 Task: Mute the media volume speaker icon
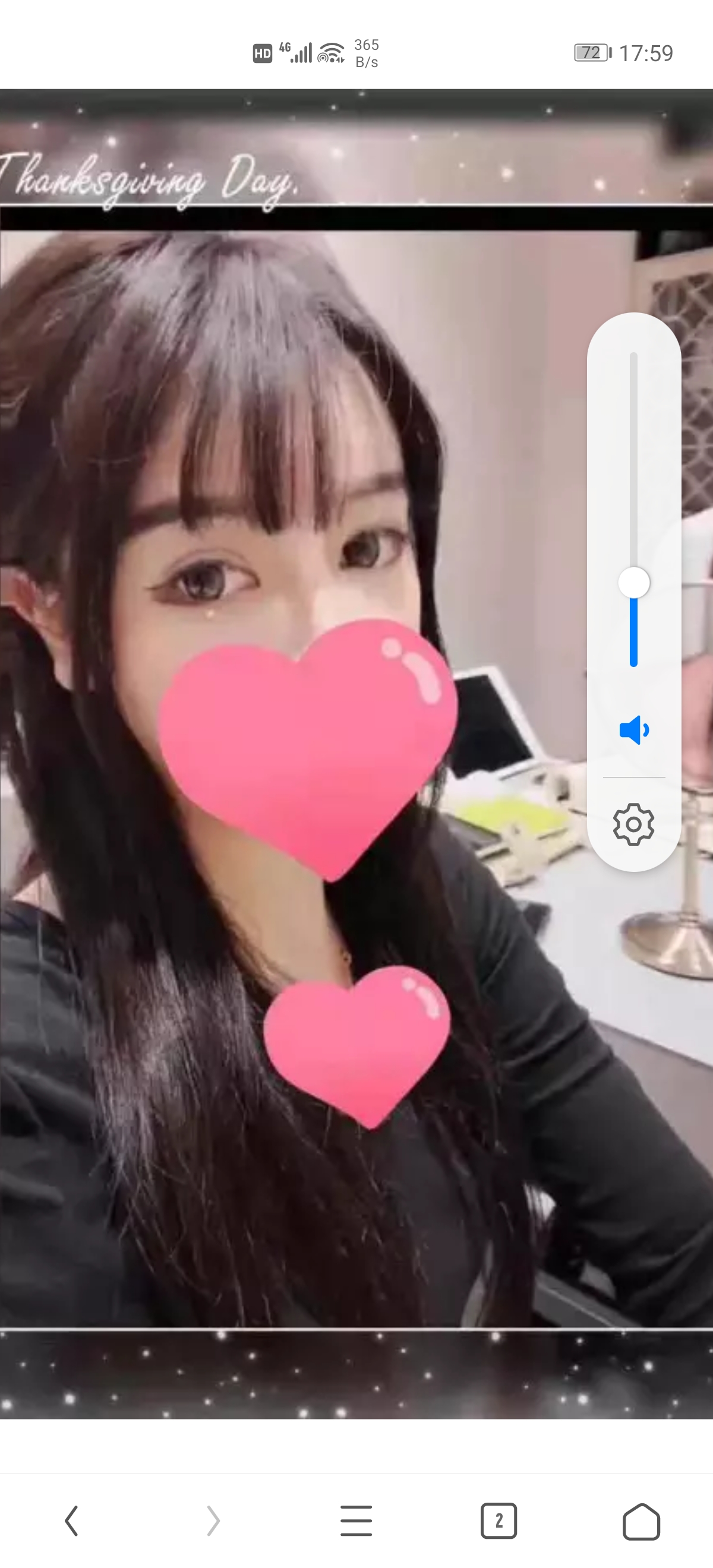634,729
